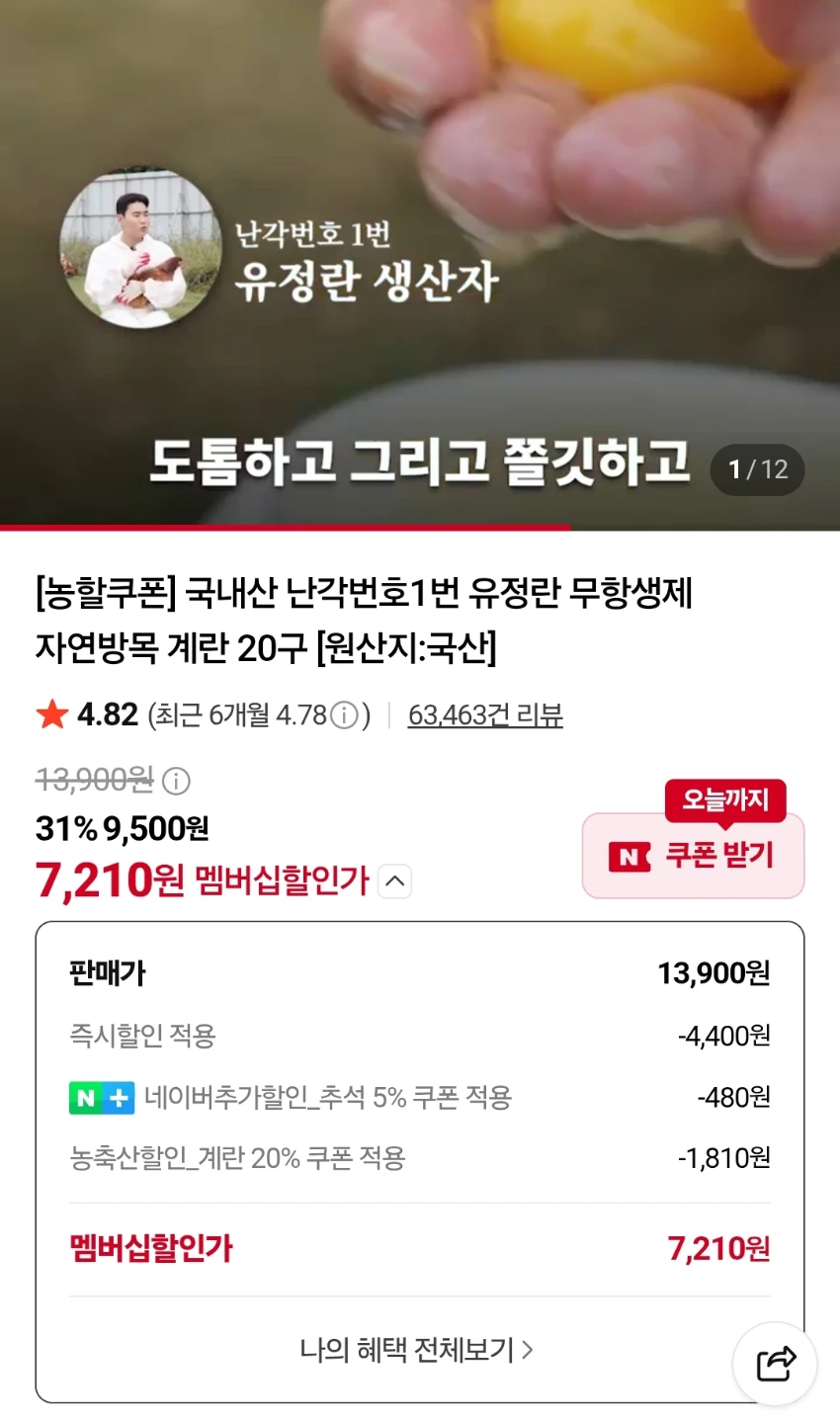Share this product via share icon
840x1423 pixels.
(776, 1364)
